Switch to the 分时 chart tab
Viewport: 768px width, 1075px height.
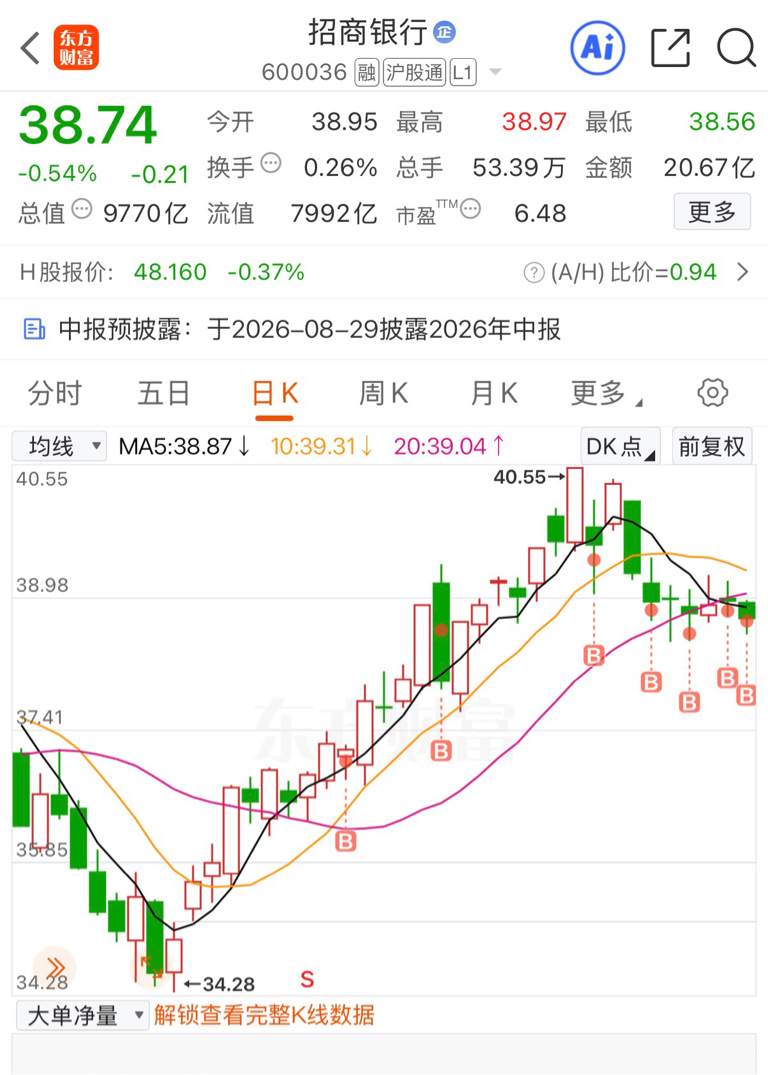click(54, 394)
